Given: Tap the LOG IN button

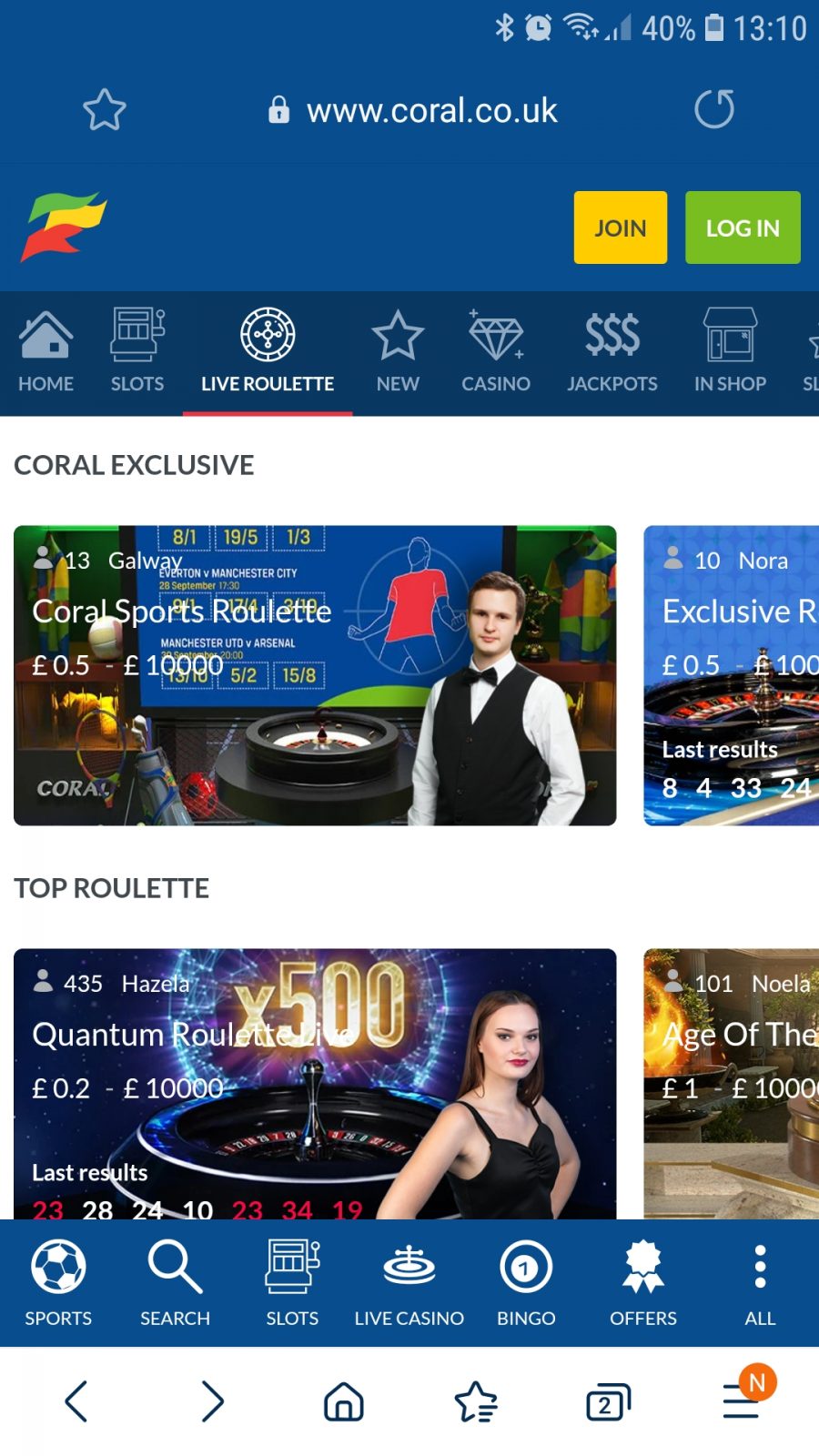Looking at the screenshot, I should click(743, 227).
